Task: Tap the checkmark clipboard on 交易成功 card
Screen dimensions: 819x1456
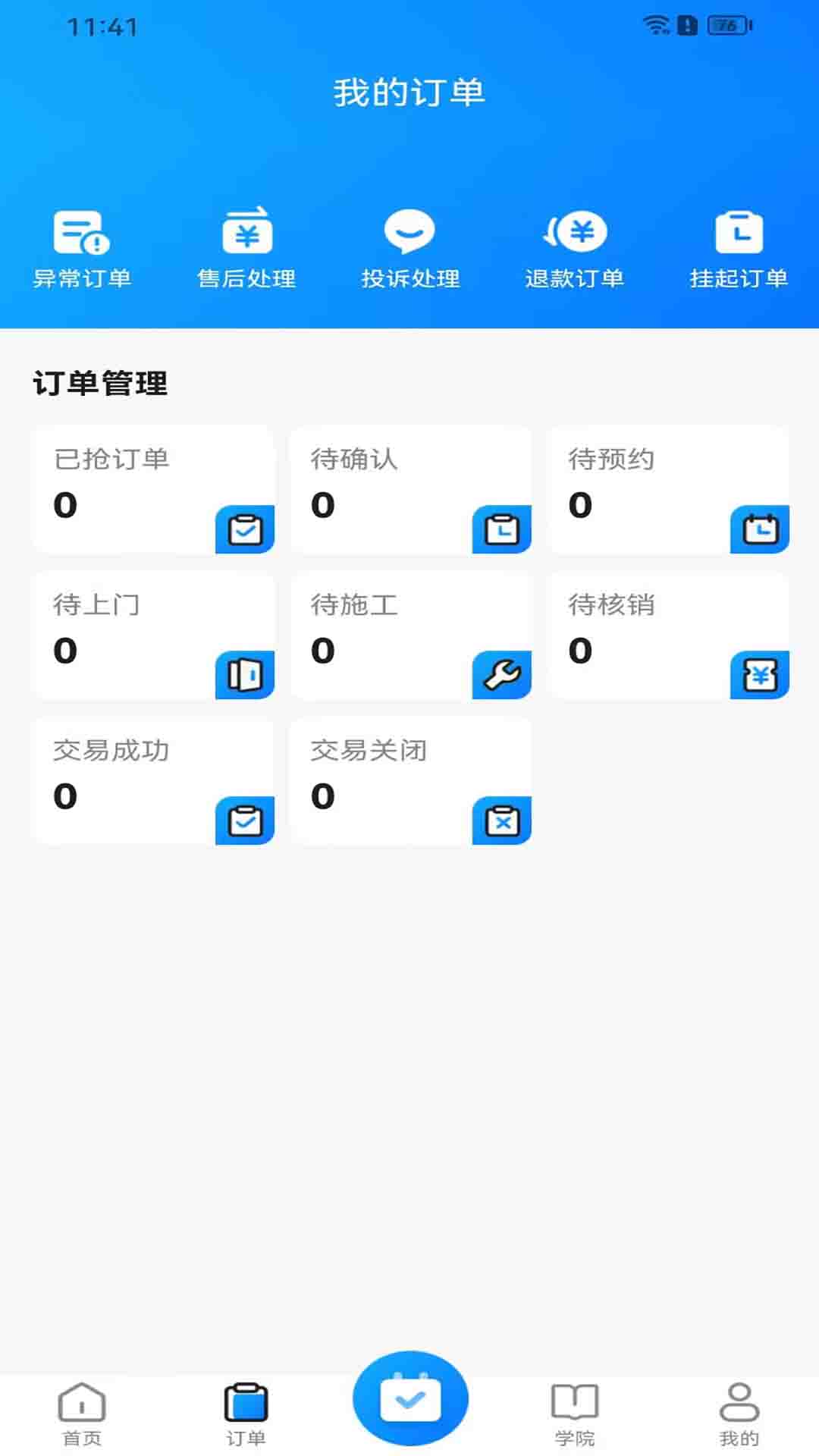Action: tap(243, 821)
